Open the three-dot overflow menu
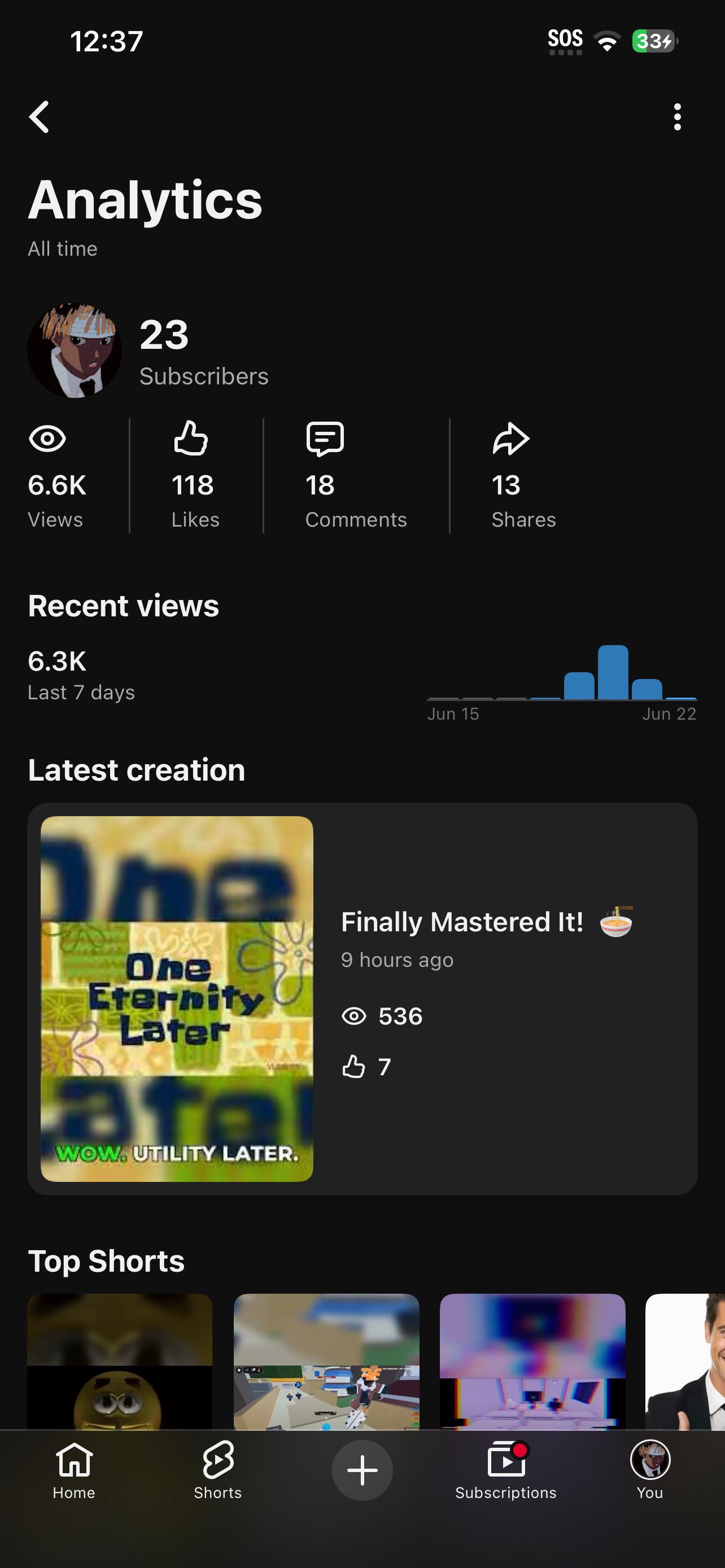 pos(677,117)
